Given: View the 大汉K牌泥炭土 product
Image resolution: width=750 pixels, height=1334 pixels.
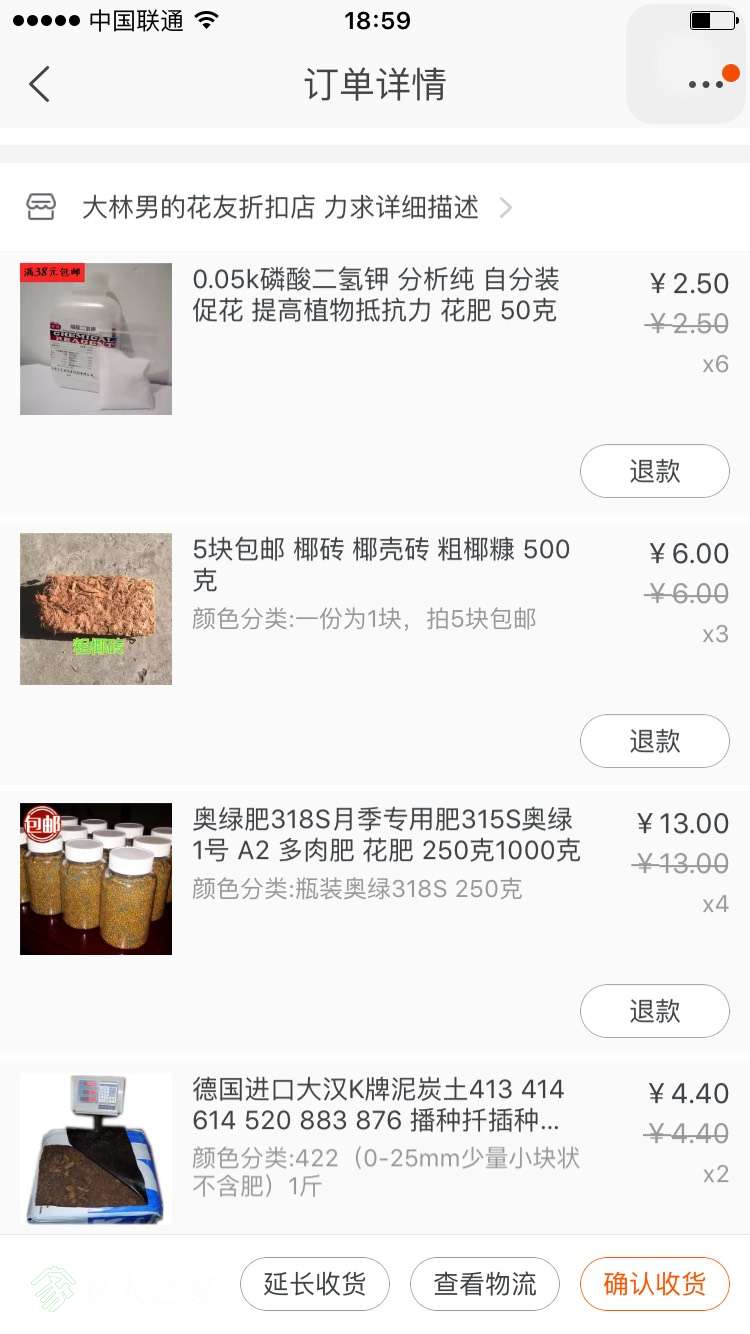Looking at the screenshot, I should (378, 1104).
